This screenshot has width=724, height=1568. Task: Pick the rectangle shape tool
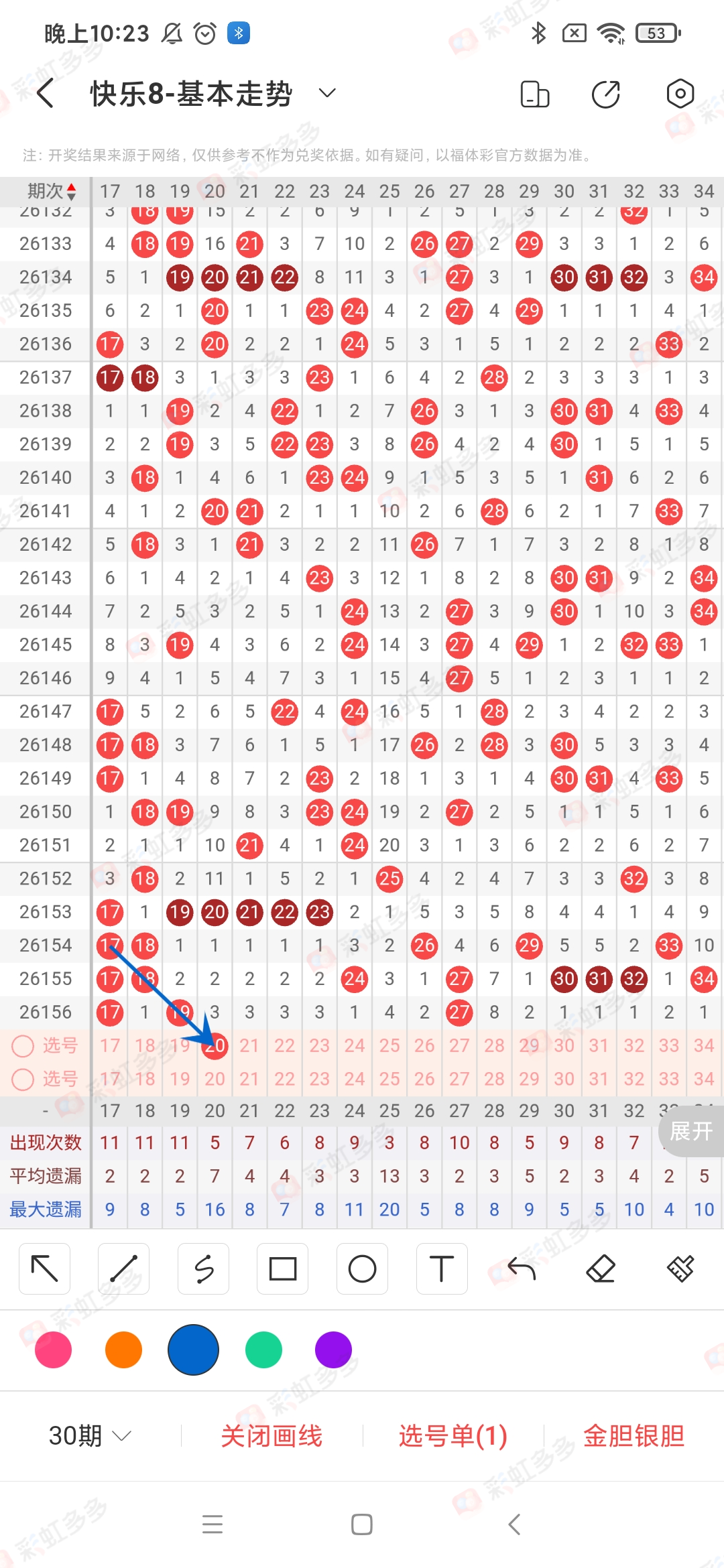pyautogui.click(x=283, y=1268)
